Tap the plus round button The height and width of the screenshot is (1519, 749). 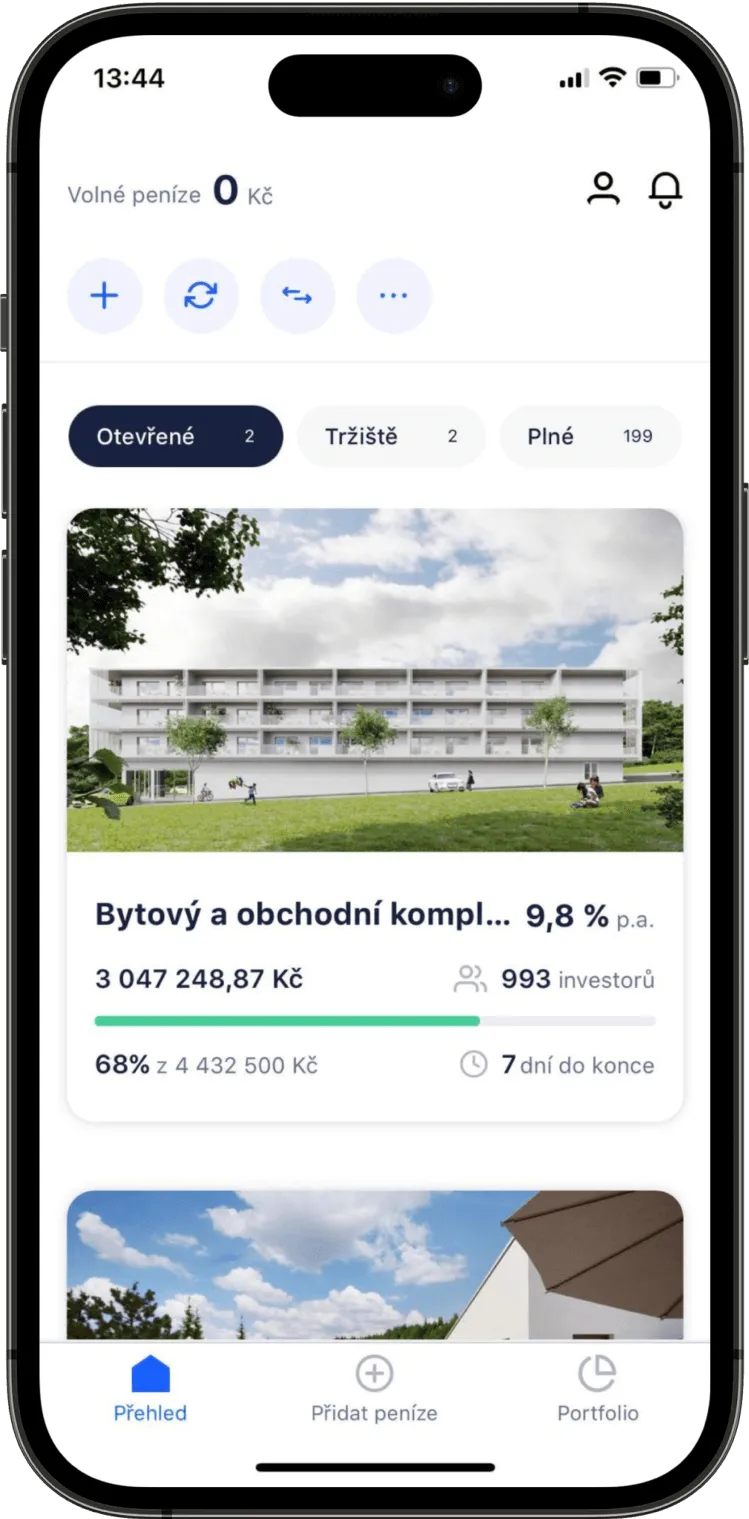105,296
